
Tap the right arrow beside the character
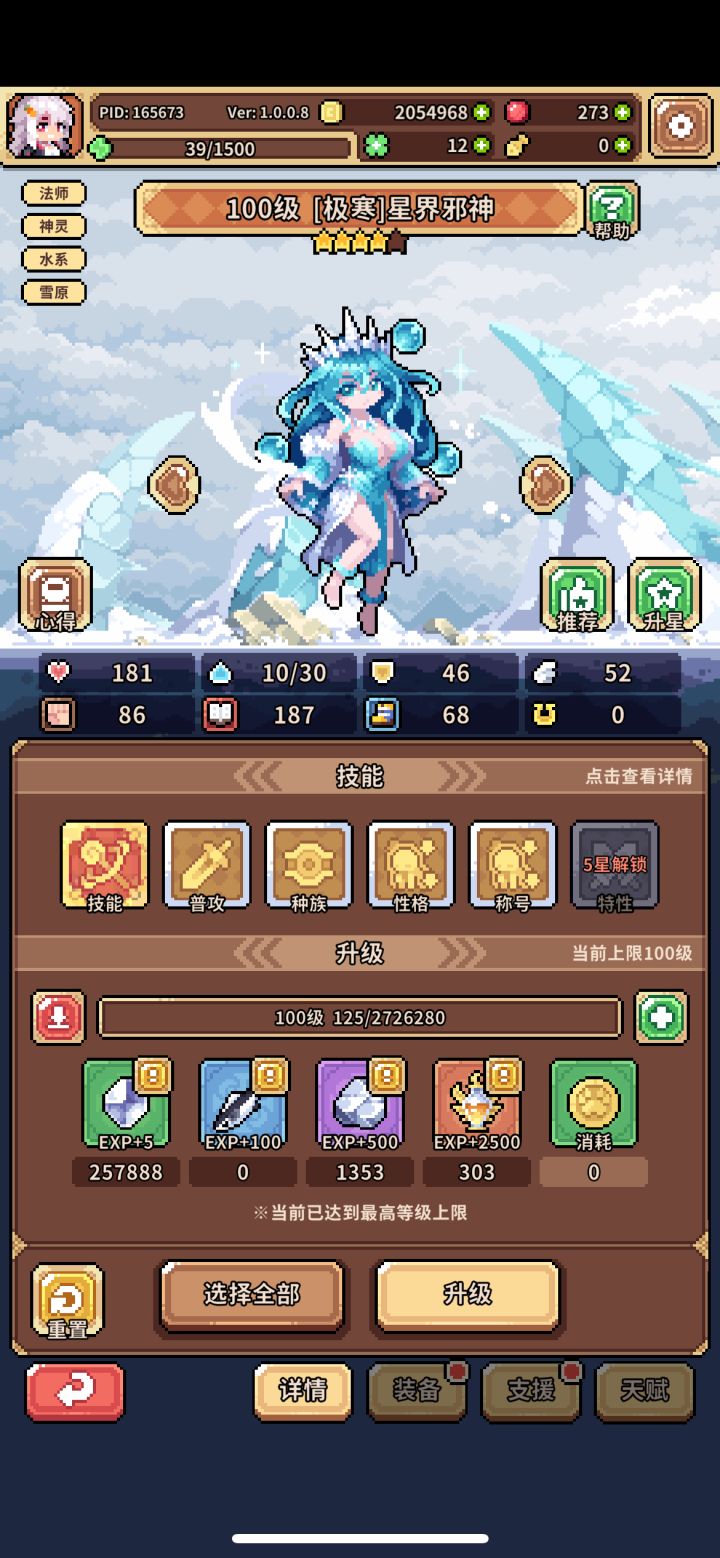[x=547, y=484]
